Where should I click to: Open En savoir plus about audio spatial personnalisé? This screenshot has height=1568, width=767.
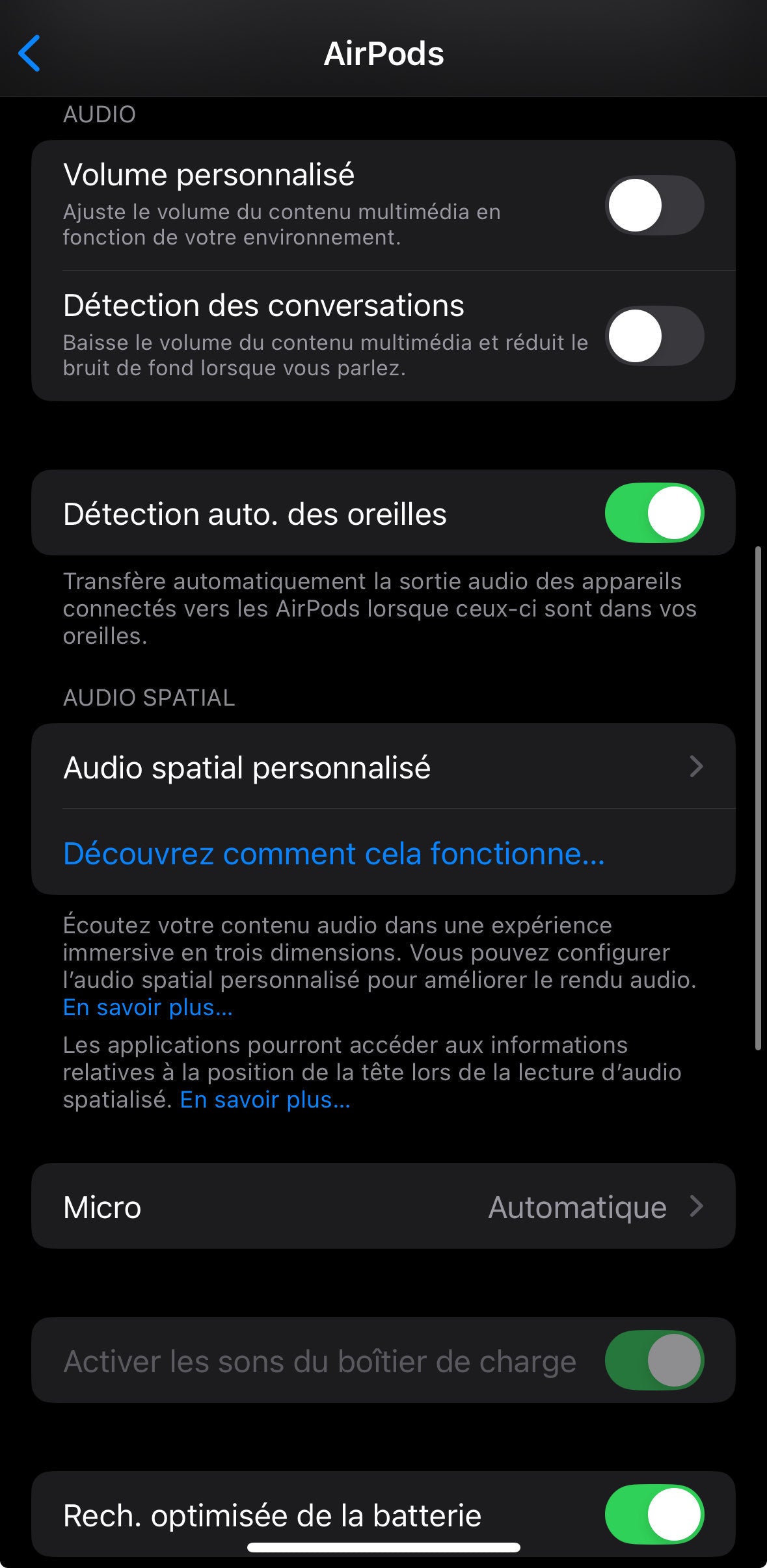tap(148, 1007)
